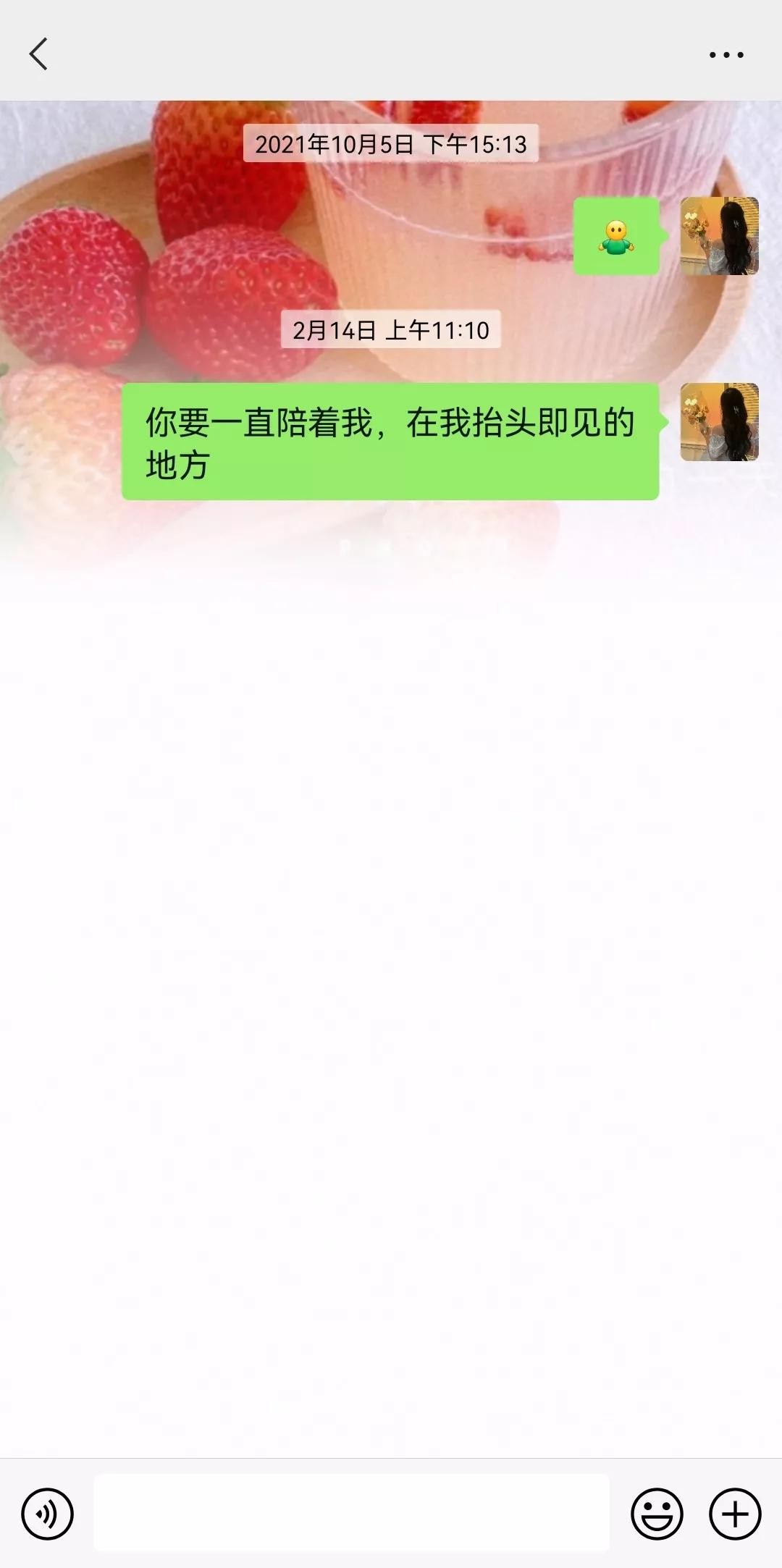Focus the message text field
The image size is (782, 1568).
click(x=351, y=1513)
